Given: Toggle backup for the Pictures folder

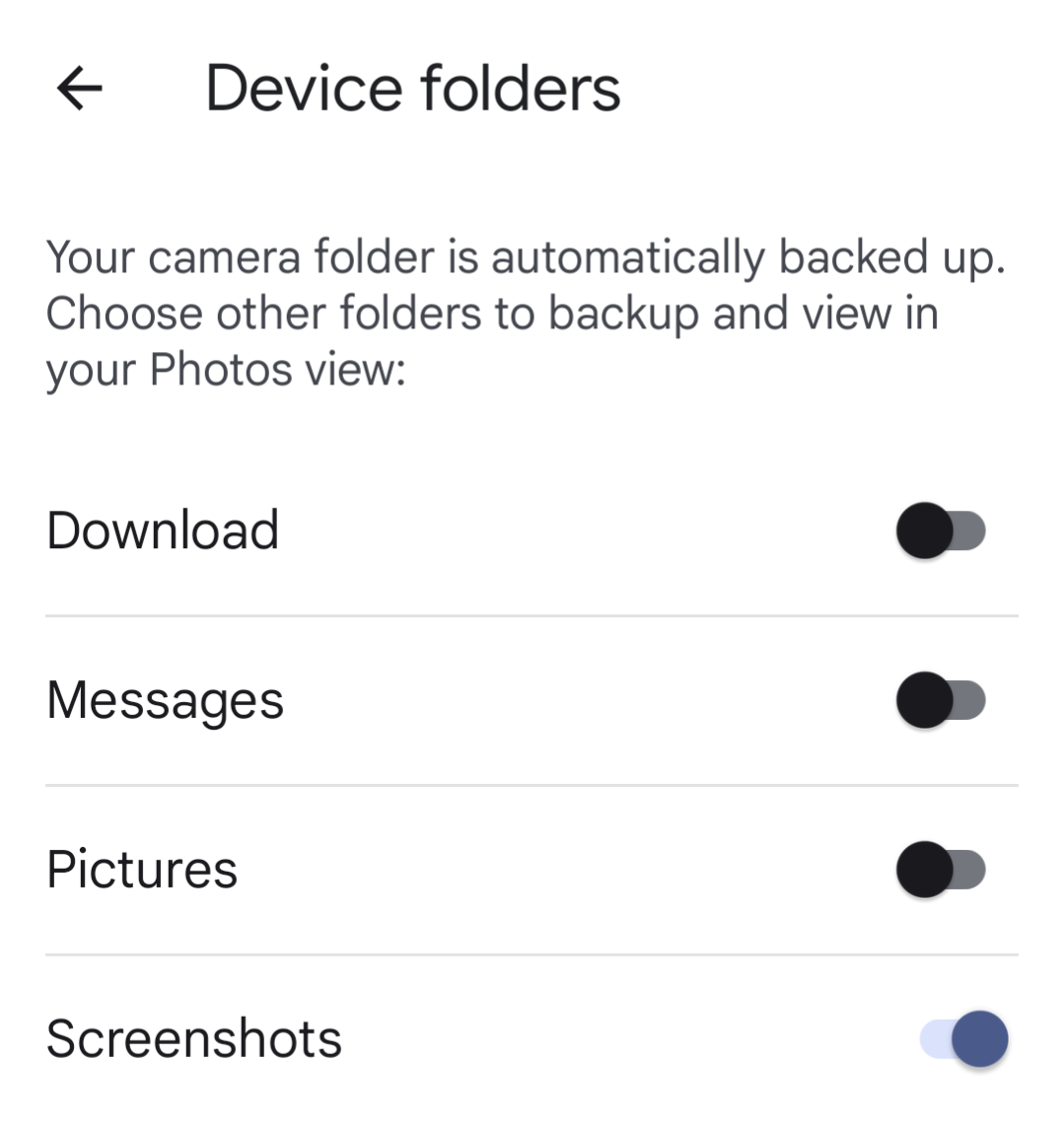Looking at the screenshot, I should tap(940, 870).
